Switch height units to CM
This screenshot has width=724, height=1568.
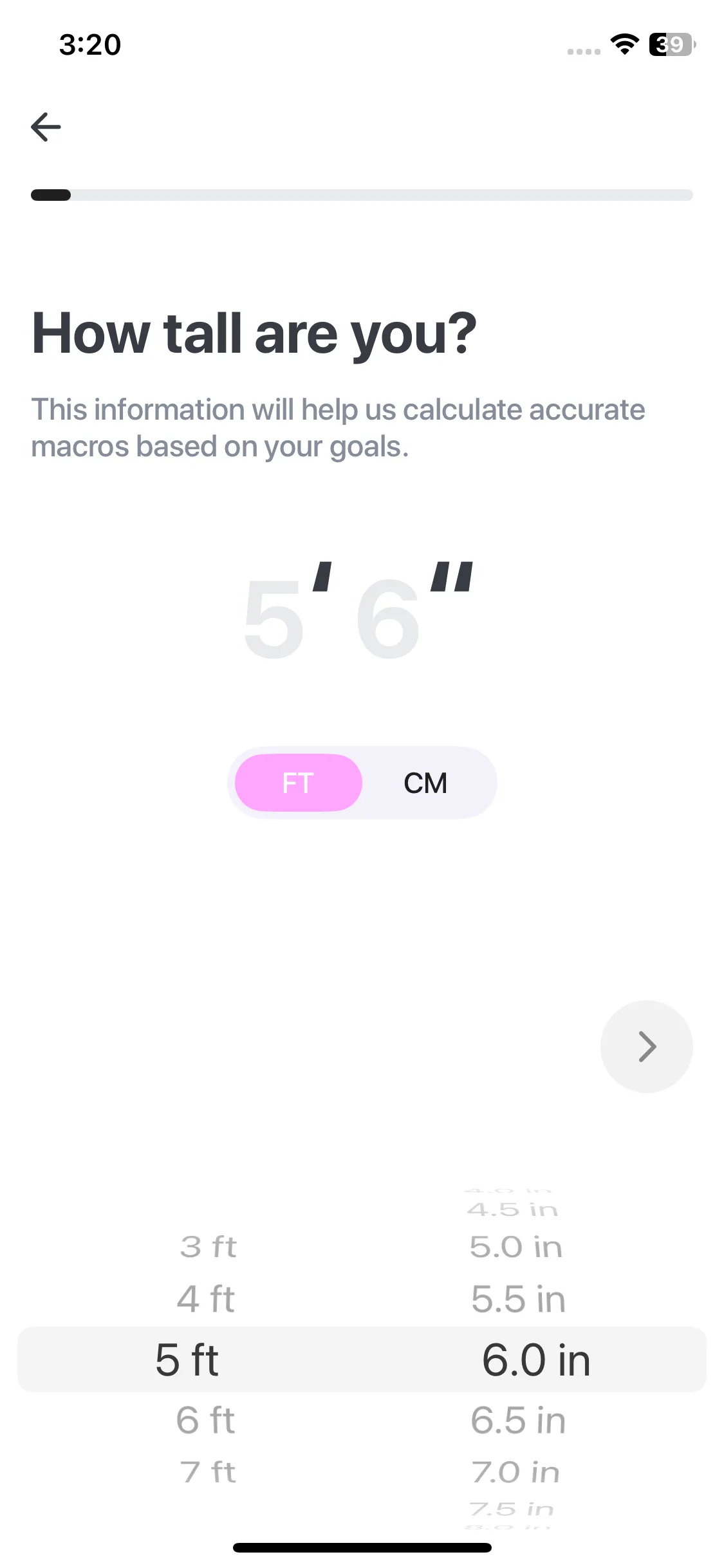[x=425, y=783]
